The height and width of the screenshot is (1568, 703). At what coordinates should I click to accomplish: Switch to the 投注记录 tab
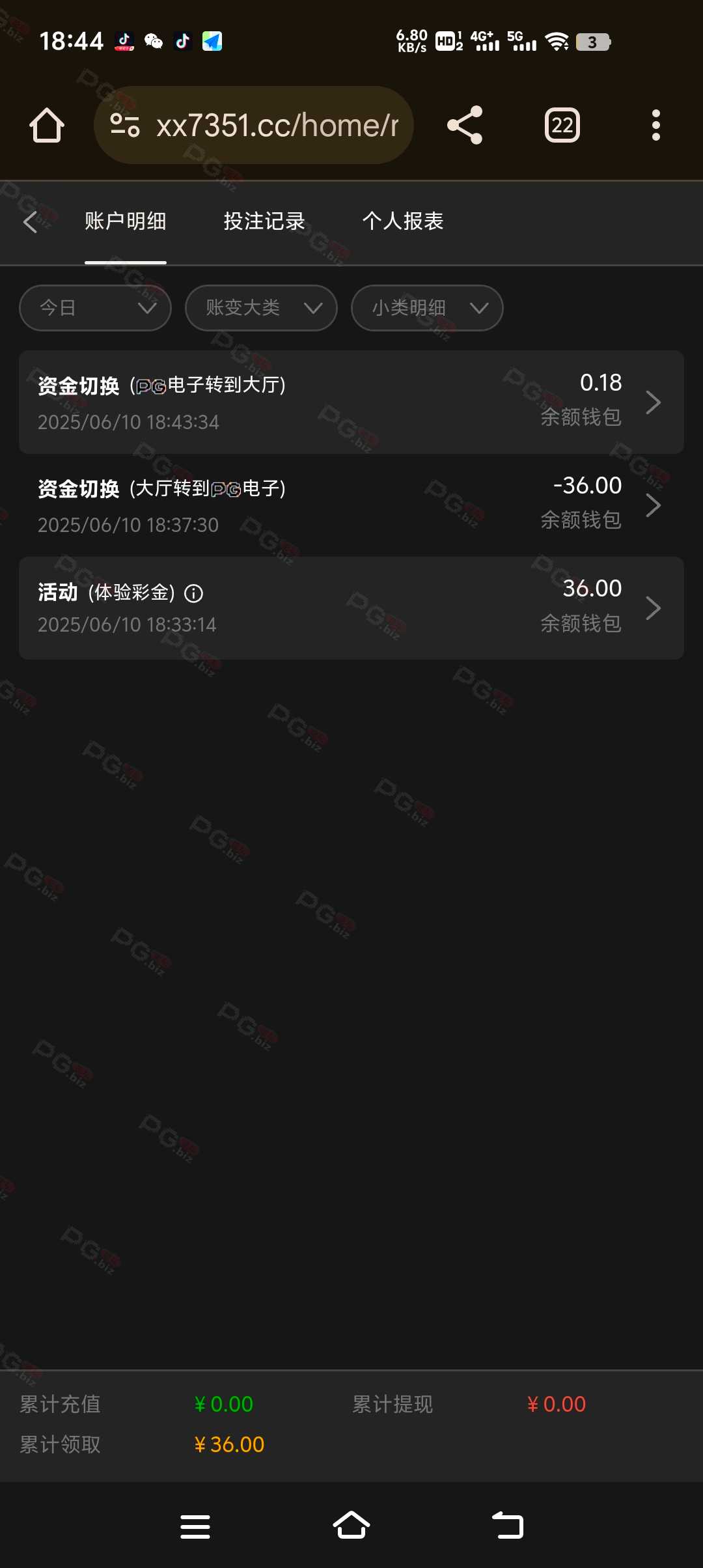264,221
